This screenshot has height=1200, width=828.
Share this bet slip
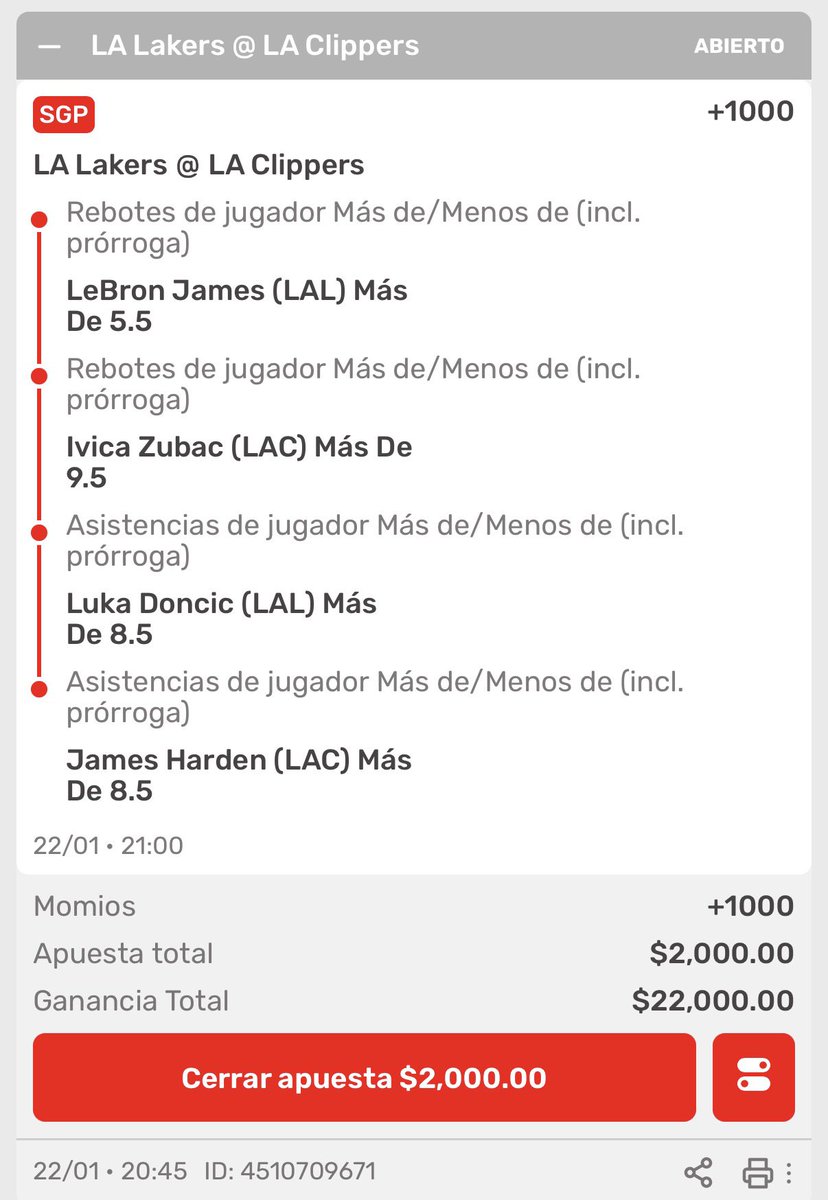(697, 1172)
